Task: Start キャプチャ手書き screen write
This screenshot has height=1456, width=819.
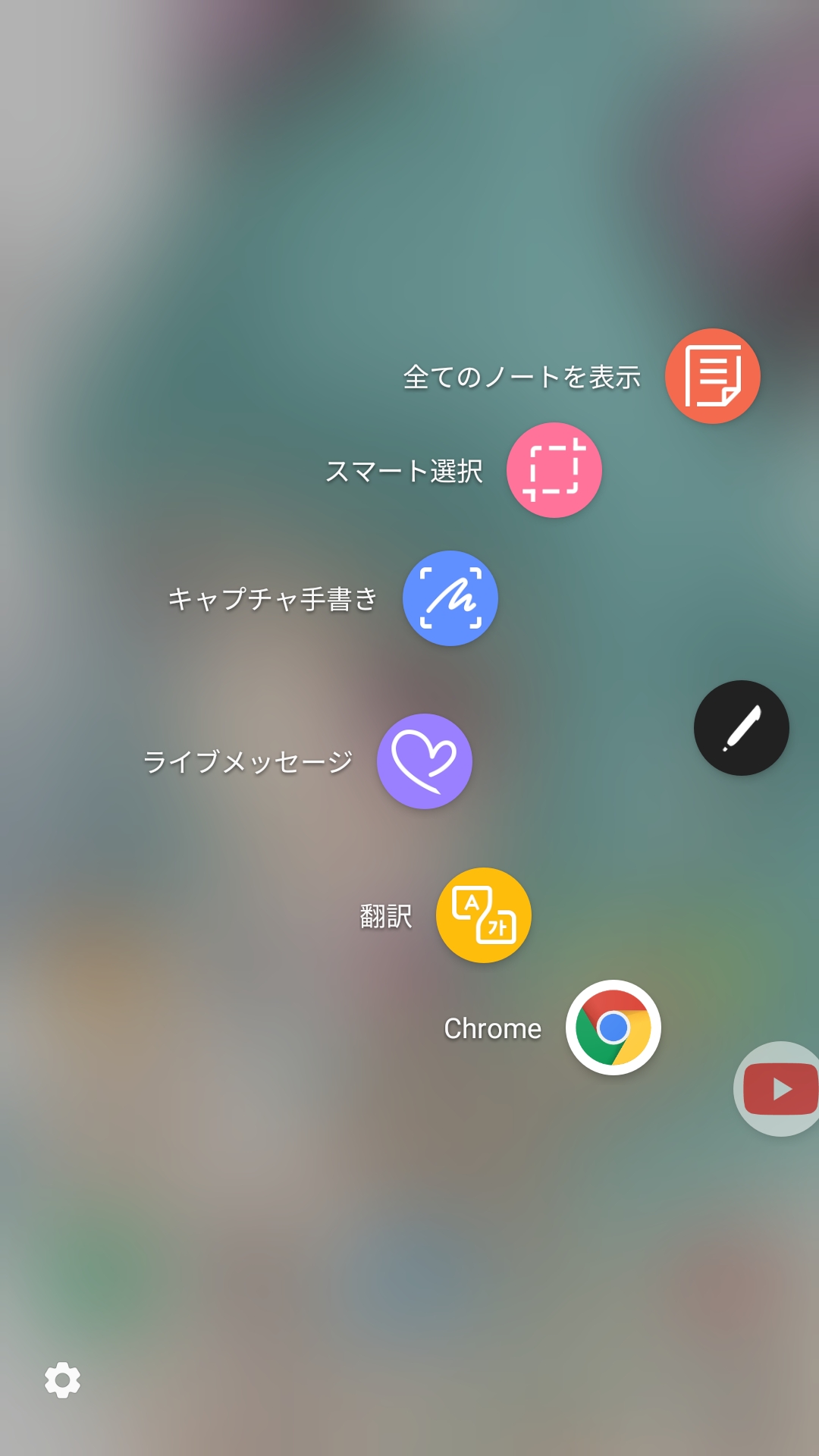Action: [450, 598]
